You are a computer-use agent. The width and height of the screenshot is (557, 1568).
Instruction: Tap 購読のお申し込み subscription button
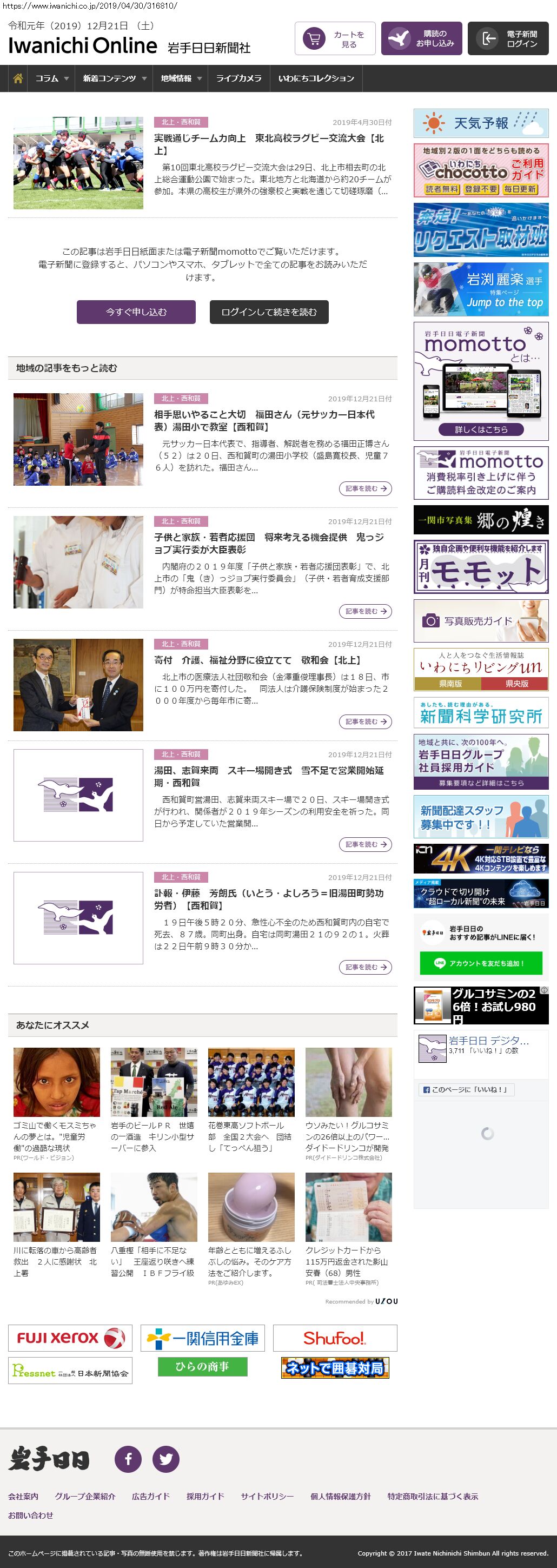[421, 39]
